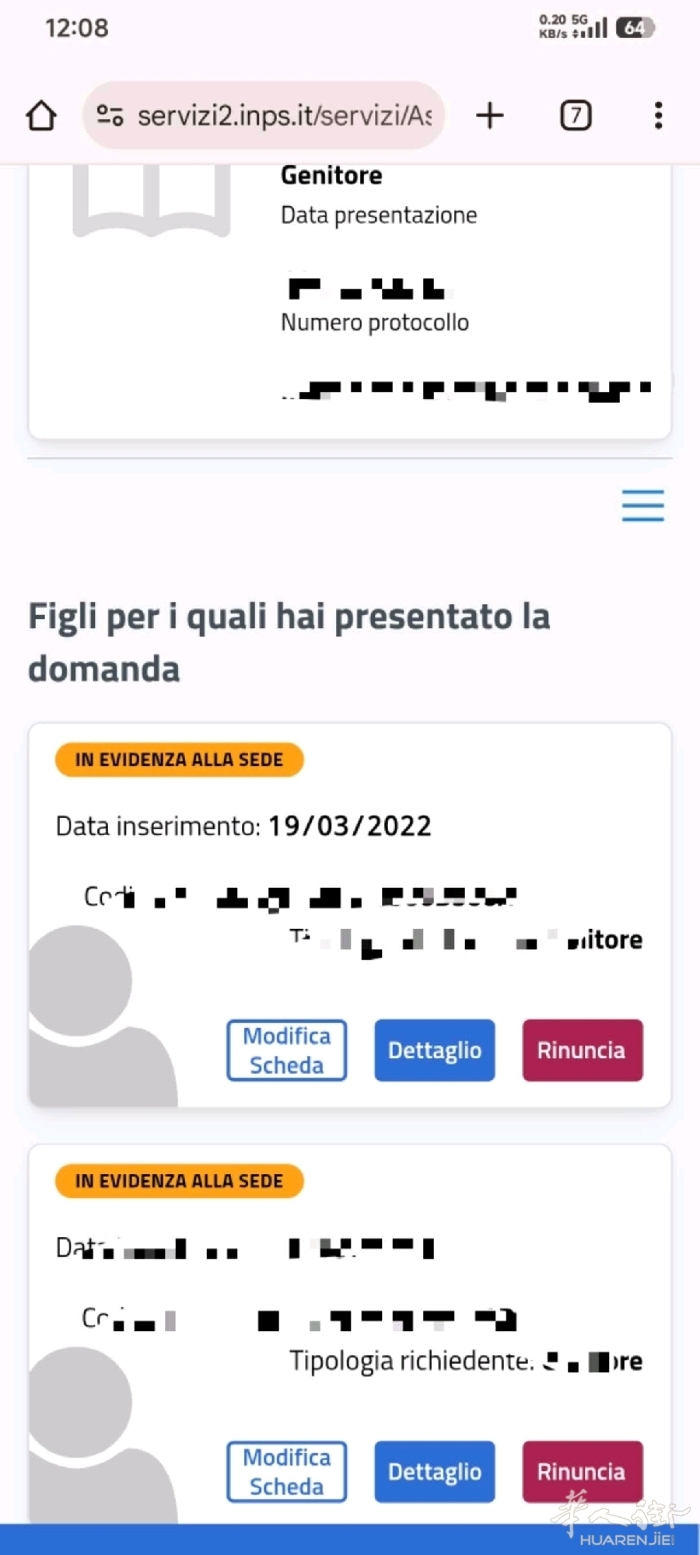Open Dettaglio for the 19/03/2022 child
This screenshot has height=1555, width=700.
434,1050
